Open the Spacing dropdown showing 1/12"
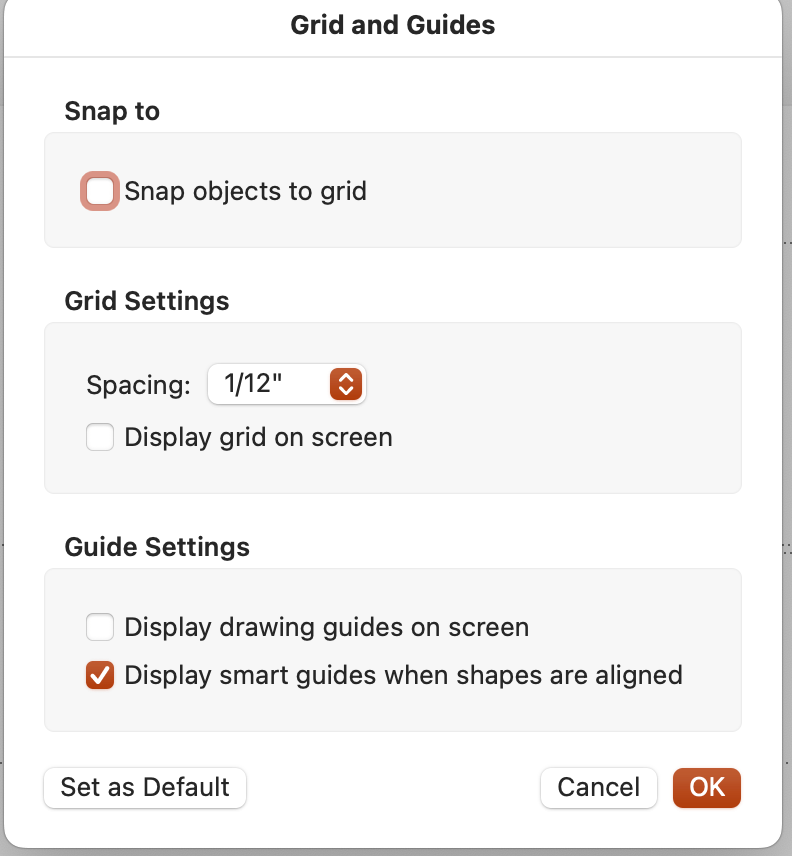Image resolution: width=792 pixels, height=856 pixels. (287, 384)
